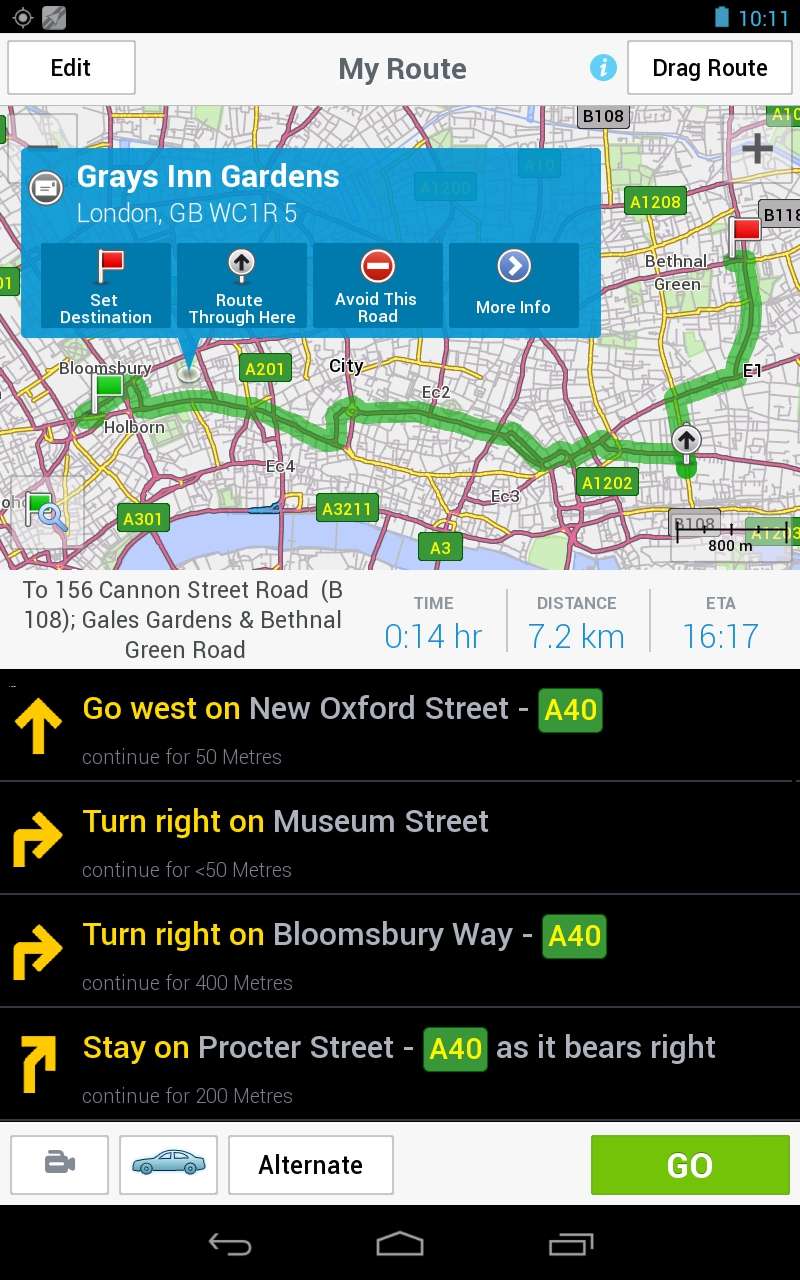Choose Route Through Here
The image size is (800, 1280).
[x=242, y=285]
